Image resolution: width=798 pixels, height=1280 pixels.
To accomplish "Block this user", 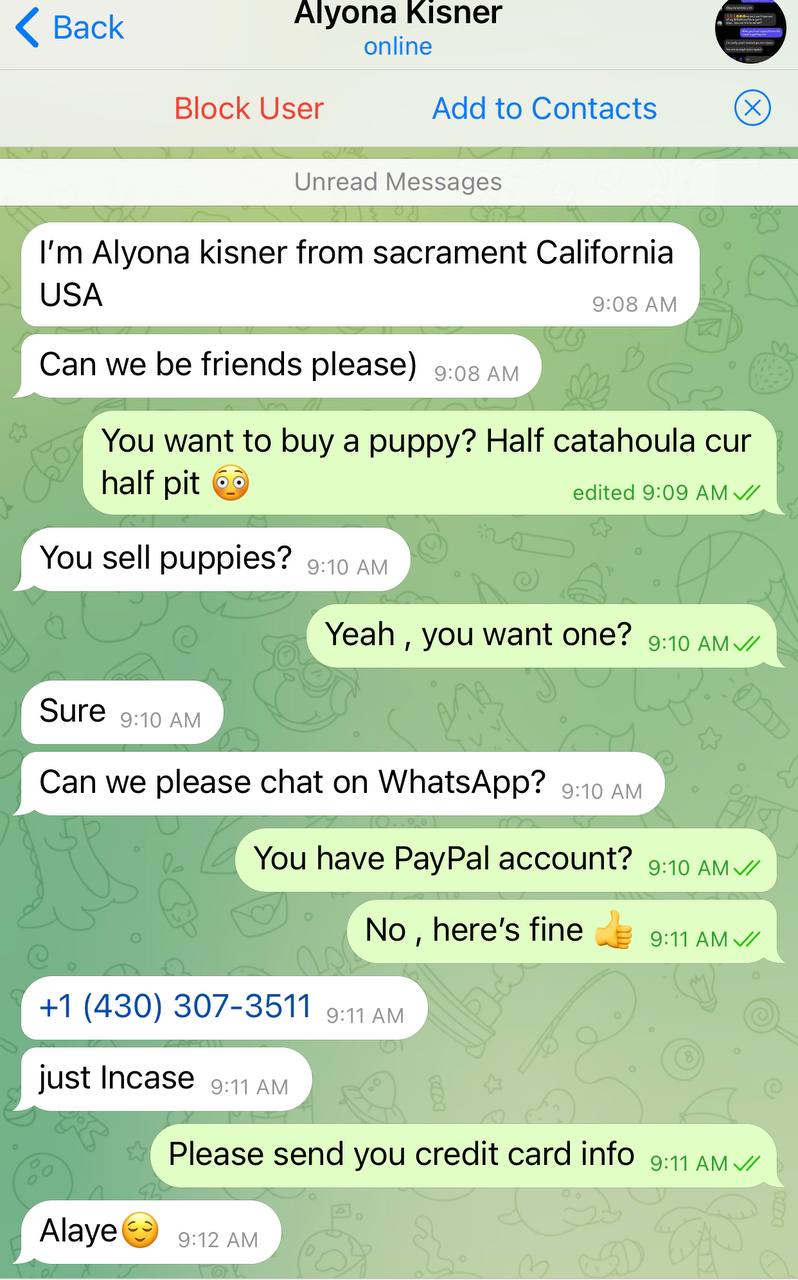I will 249,108.
